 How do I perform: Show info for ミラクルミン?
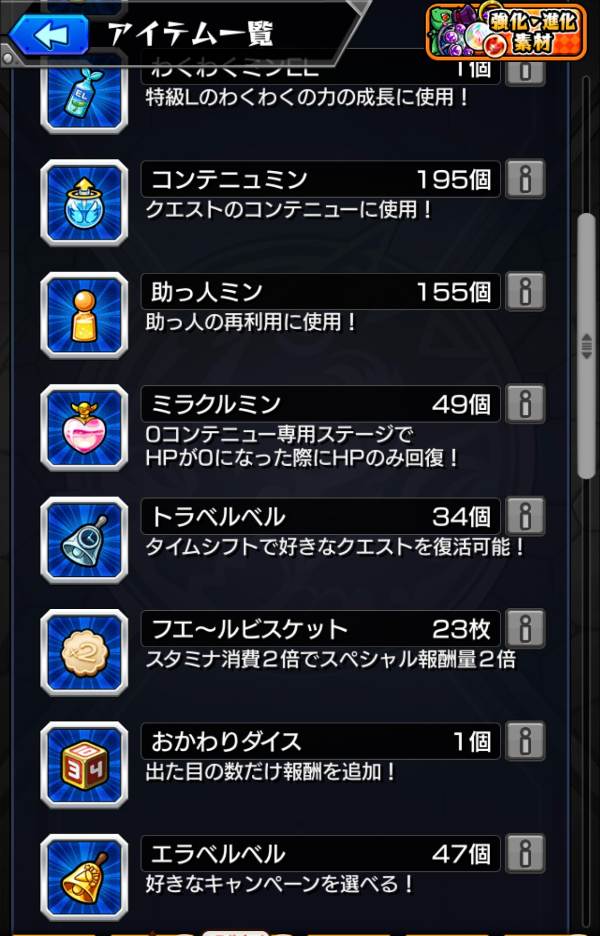[525, 404]
